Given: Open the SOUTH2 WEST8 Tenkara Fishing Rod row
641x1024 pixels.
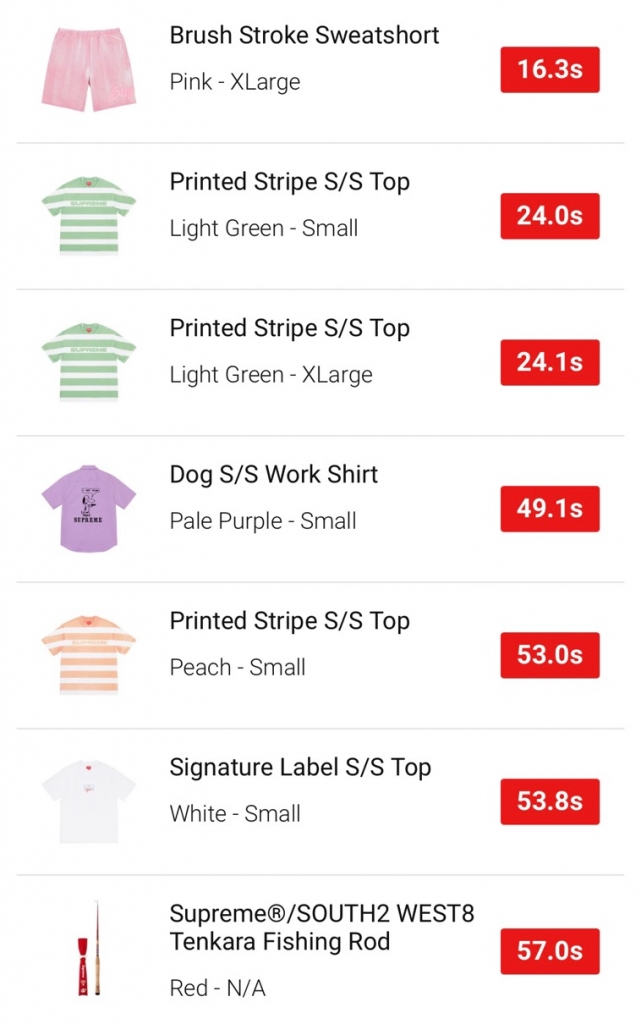Looking at the screenshot, I should [x=322, y=948].
